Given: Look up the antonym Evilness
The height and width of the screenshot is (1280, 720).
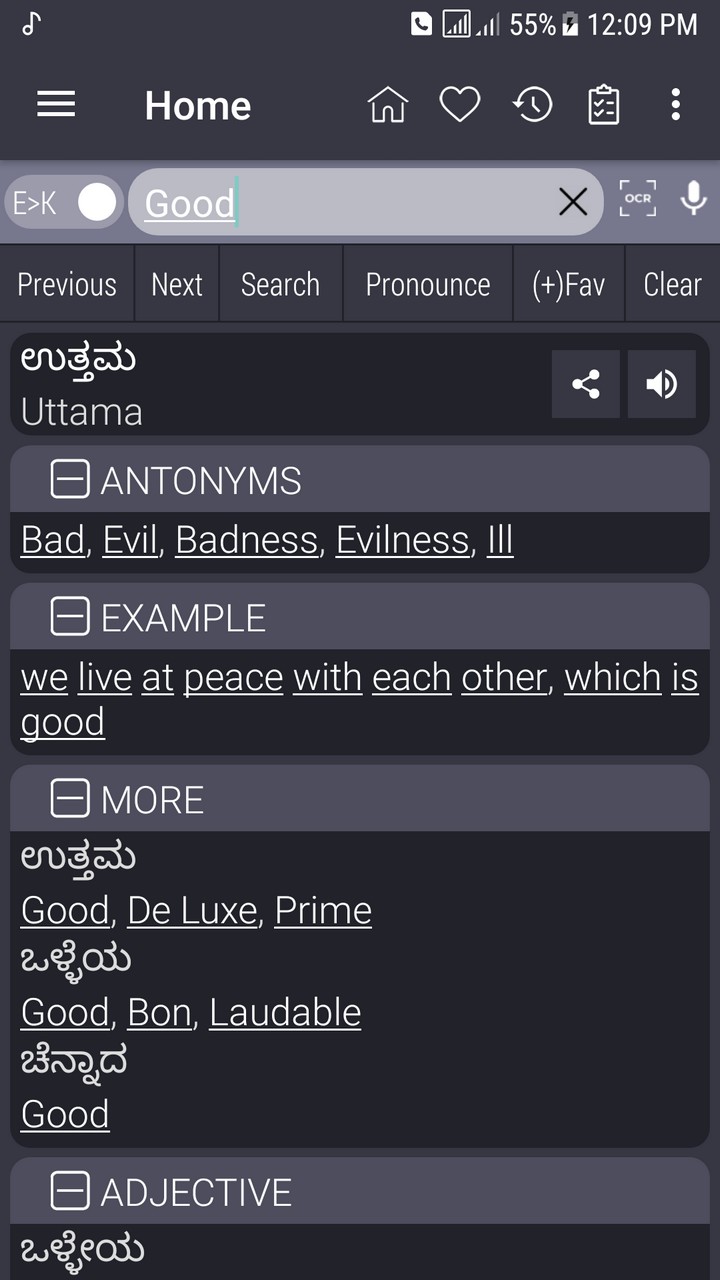Looking at the screenshot, I should [x=402, y=540].
